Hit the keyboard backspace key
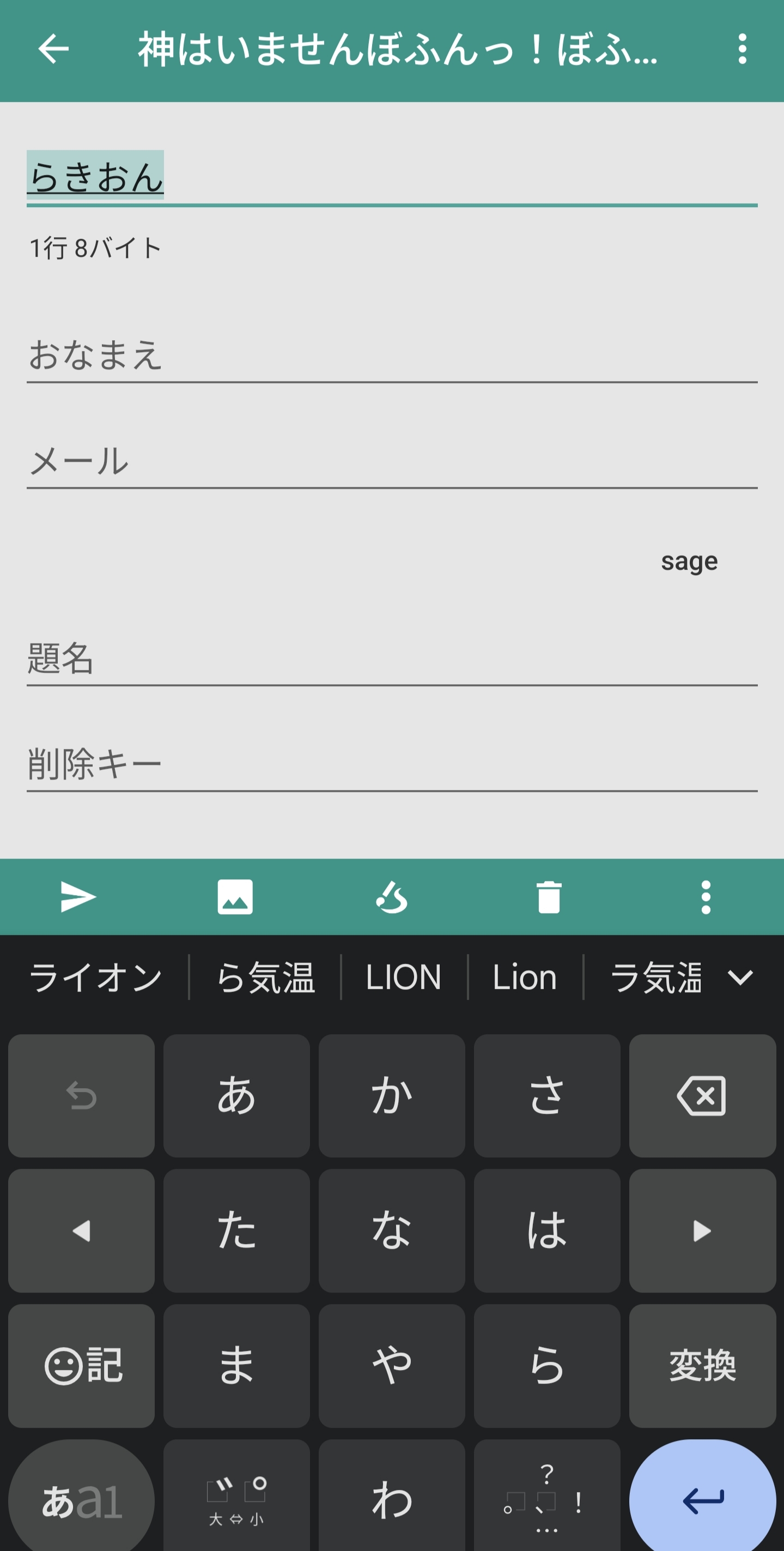The image size is (784, 1551). (x=702, y=1096)
